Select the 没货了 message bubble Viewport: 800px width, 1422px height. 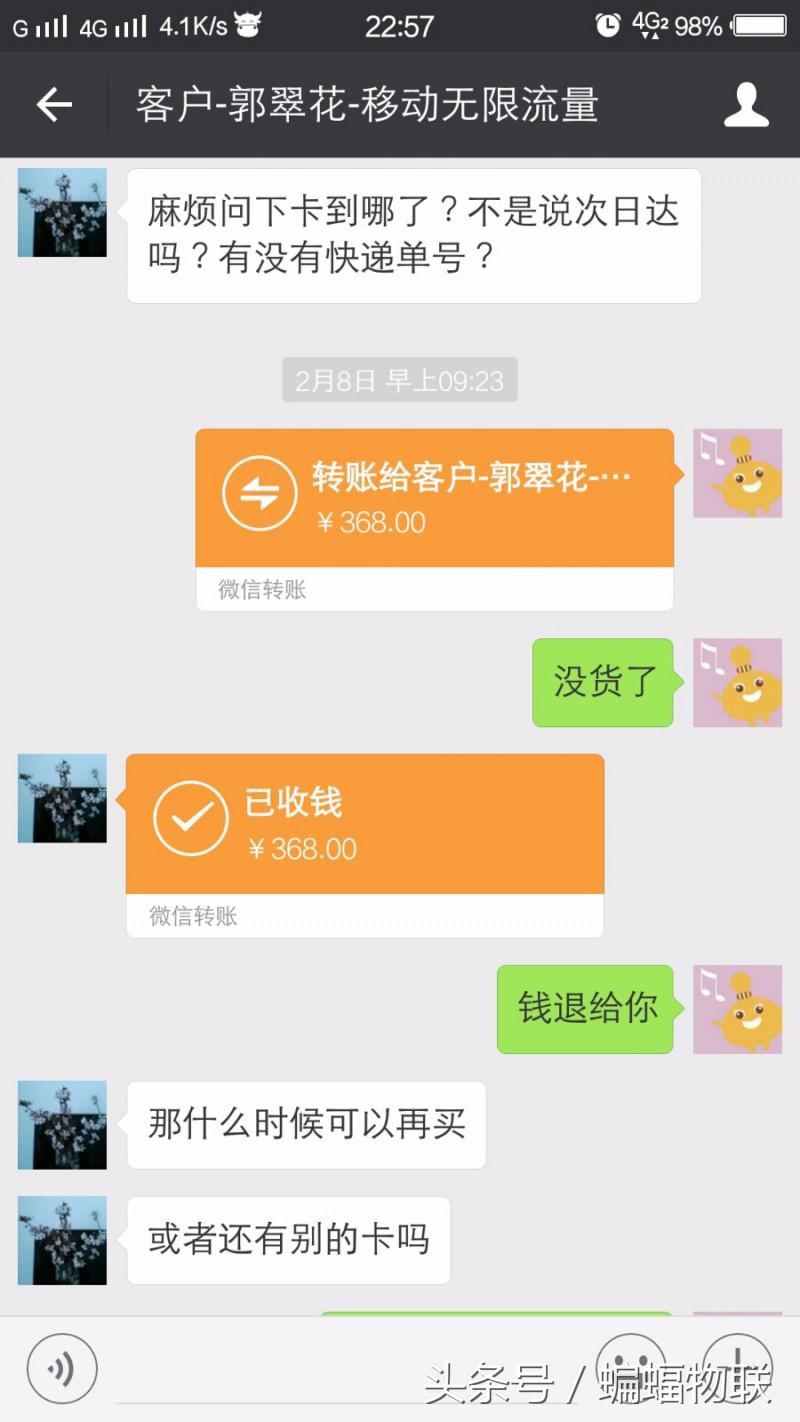pyautogui.click(x=602, y=681)
